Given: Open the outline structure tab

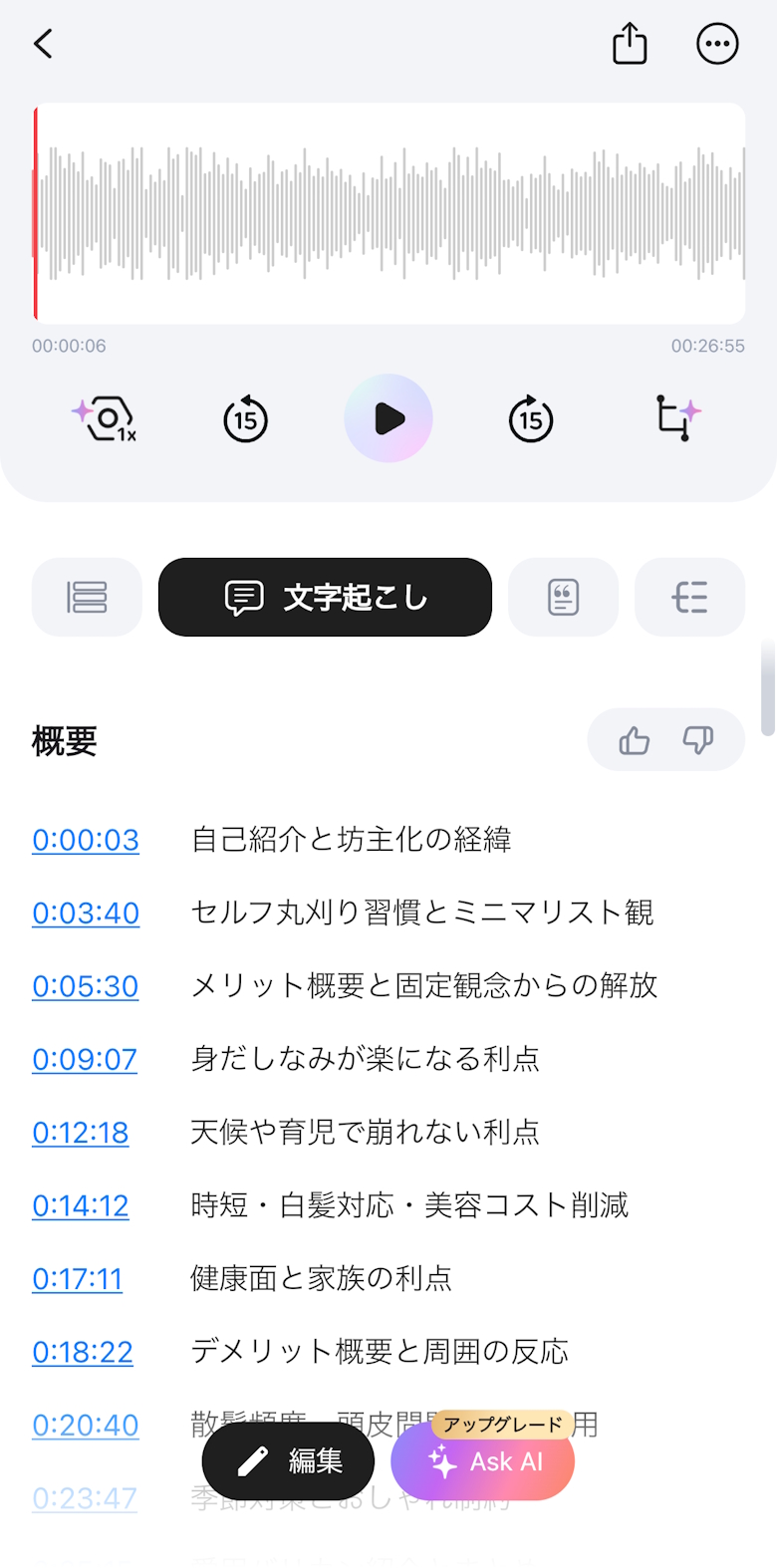Looking at the screenshot, I should (x=689, y=597).
